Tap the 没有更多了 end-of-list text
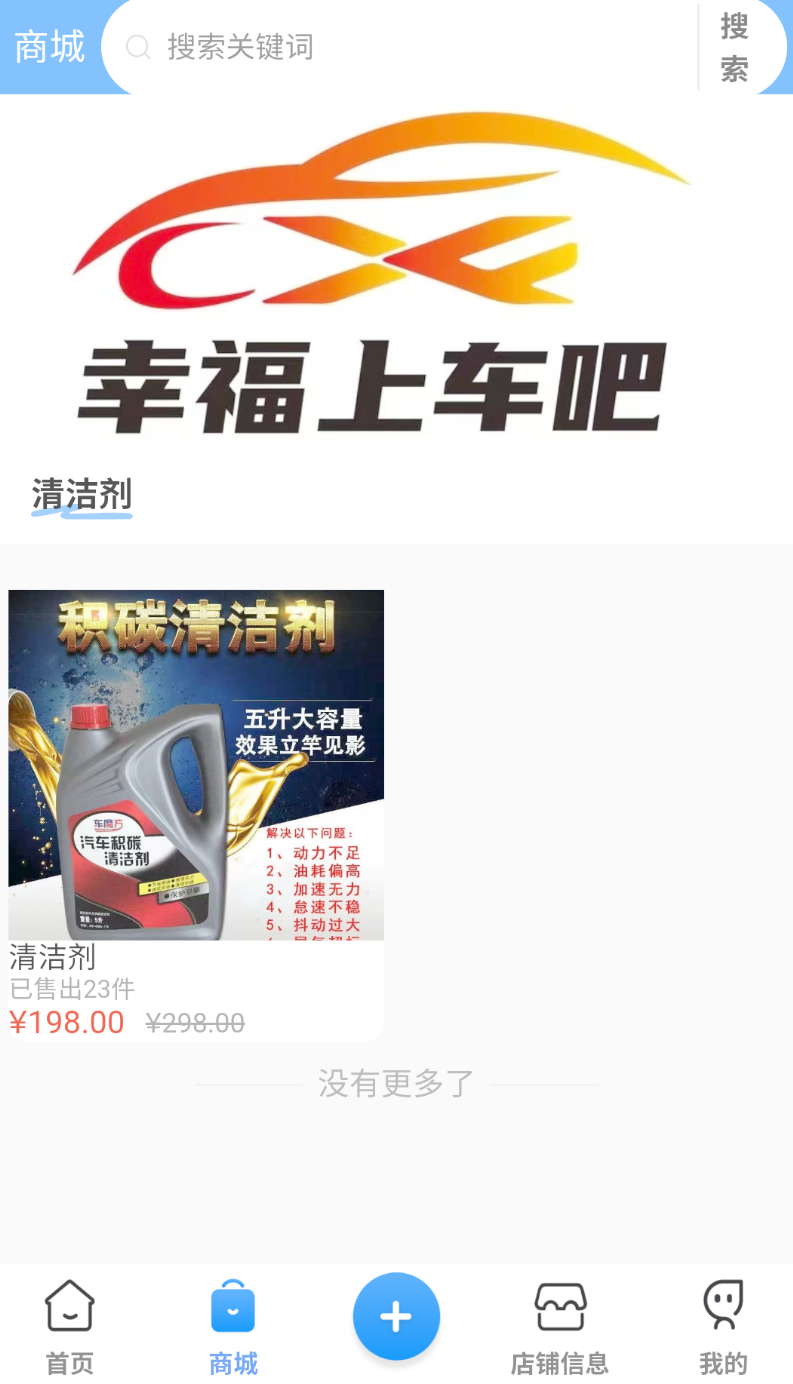793x1384 pixels. (396, 1083)
